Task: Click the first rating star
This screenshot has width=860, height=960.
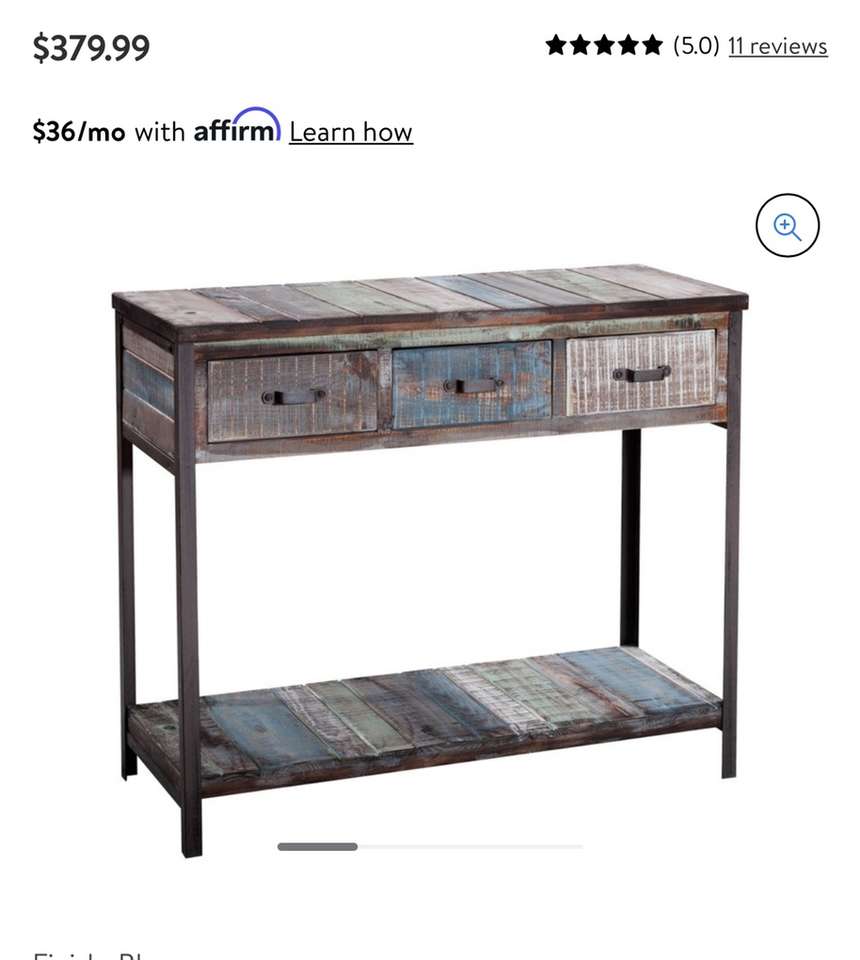Action: 554,45
